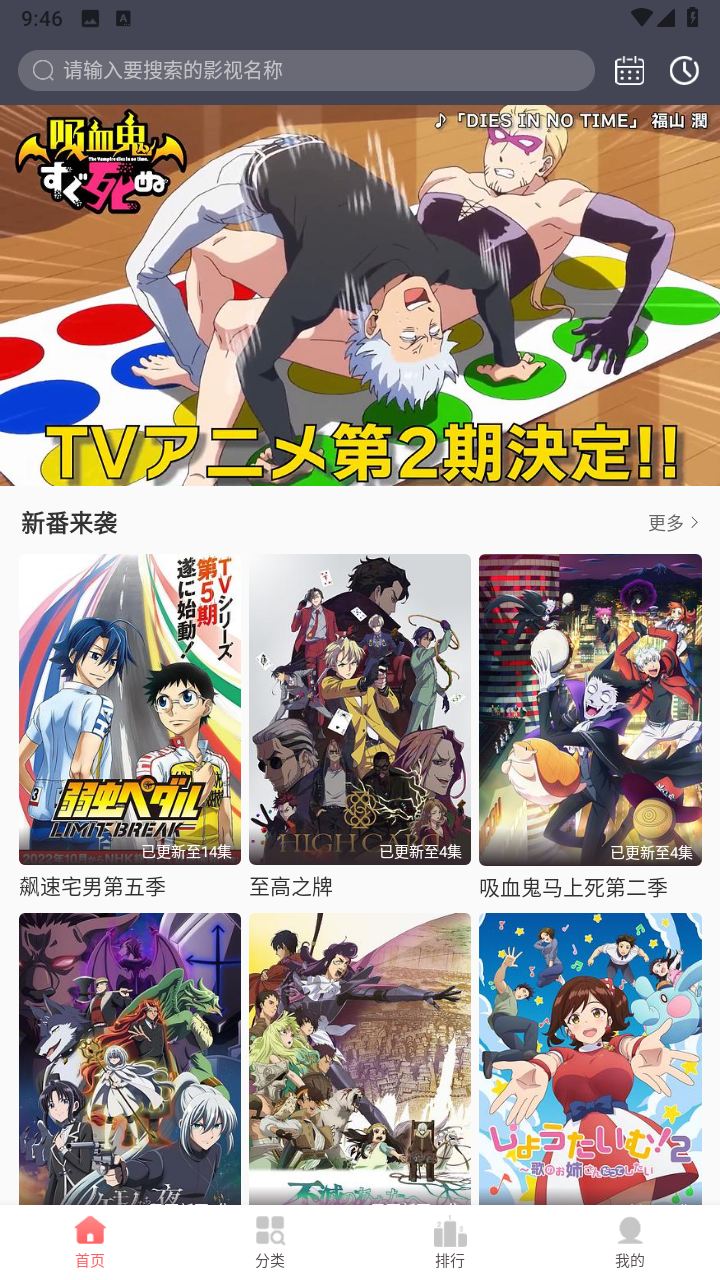
Task: Switch to the 分类 tab
Action: click(270, 1242)
